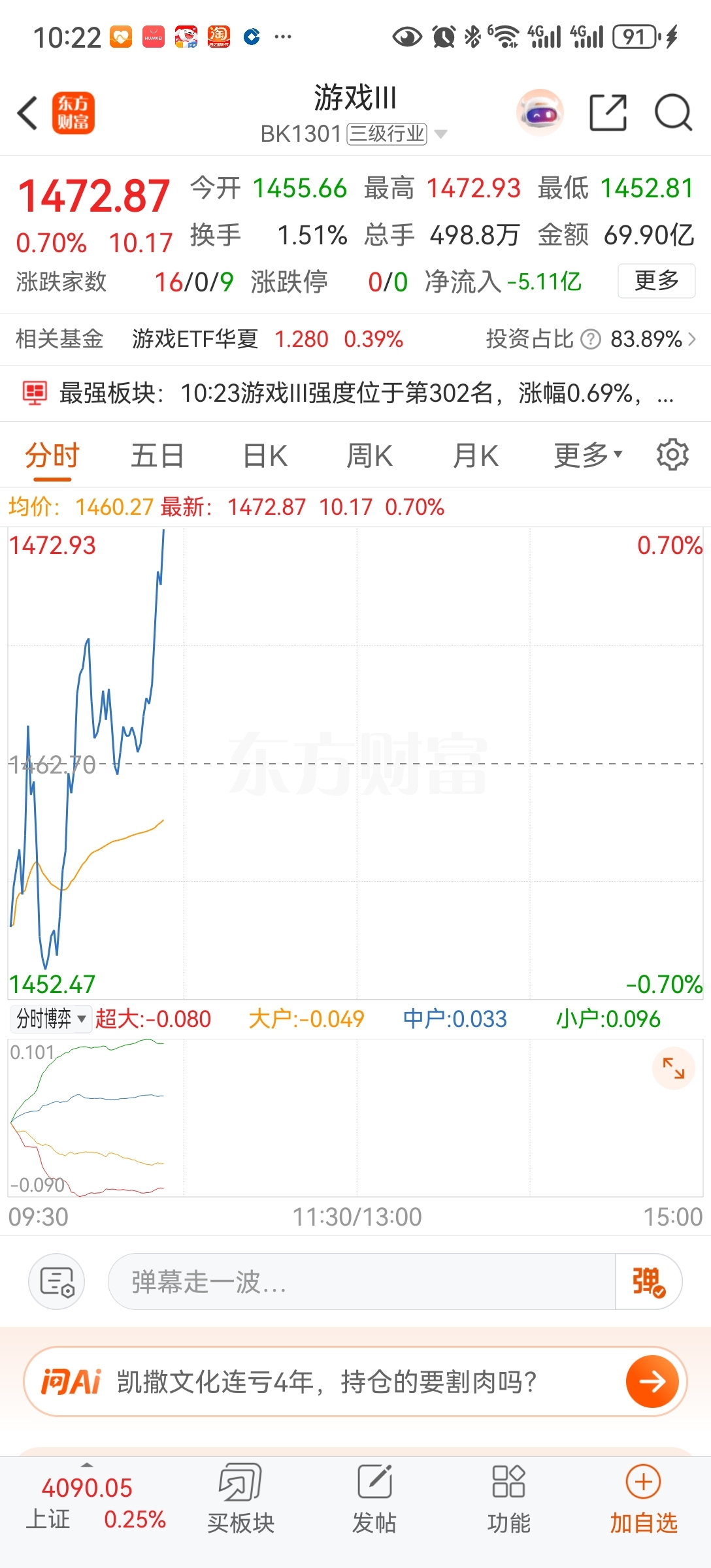Switch to the 日K chart tab
Image resolution: width=711 pixels, height=1568 pixels.
(x=265, y=455)
